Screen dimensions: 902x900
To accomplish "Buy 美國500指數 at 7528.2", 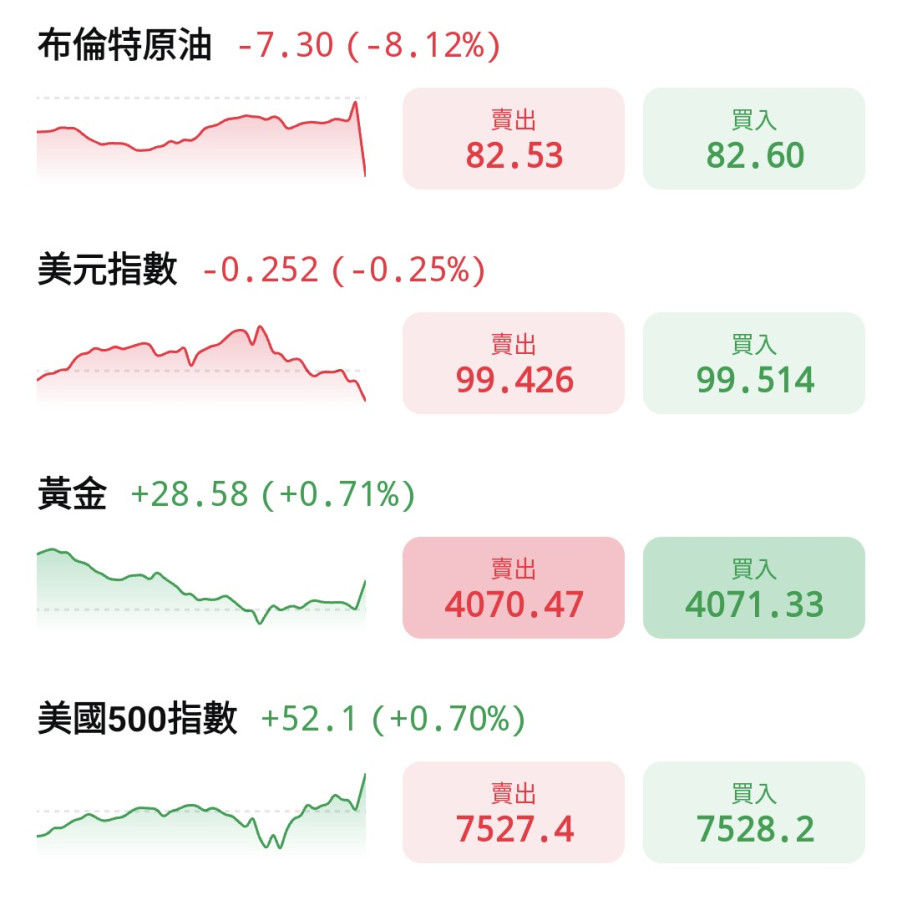I will coord(754,812).
